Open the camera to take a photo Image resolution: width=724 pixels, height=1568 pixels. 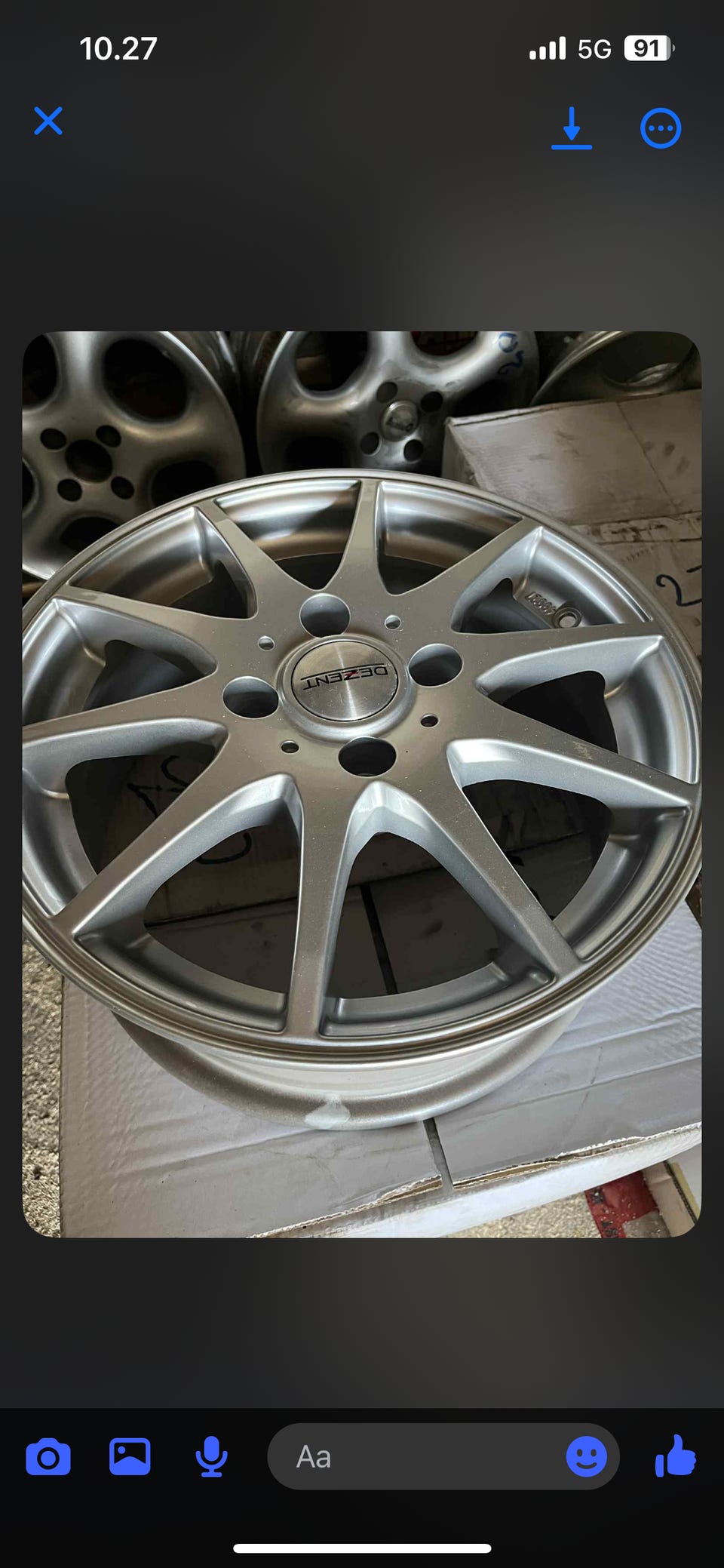click(48, 1457)
